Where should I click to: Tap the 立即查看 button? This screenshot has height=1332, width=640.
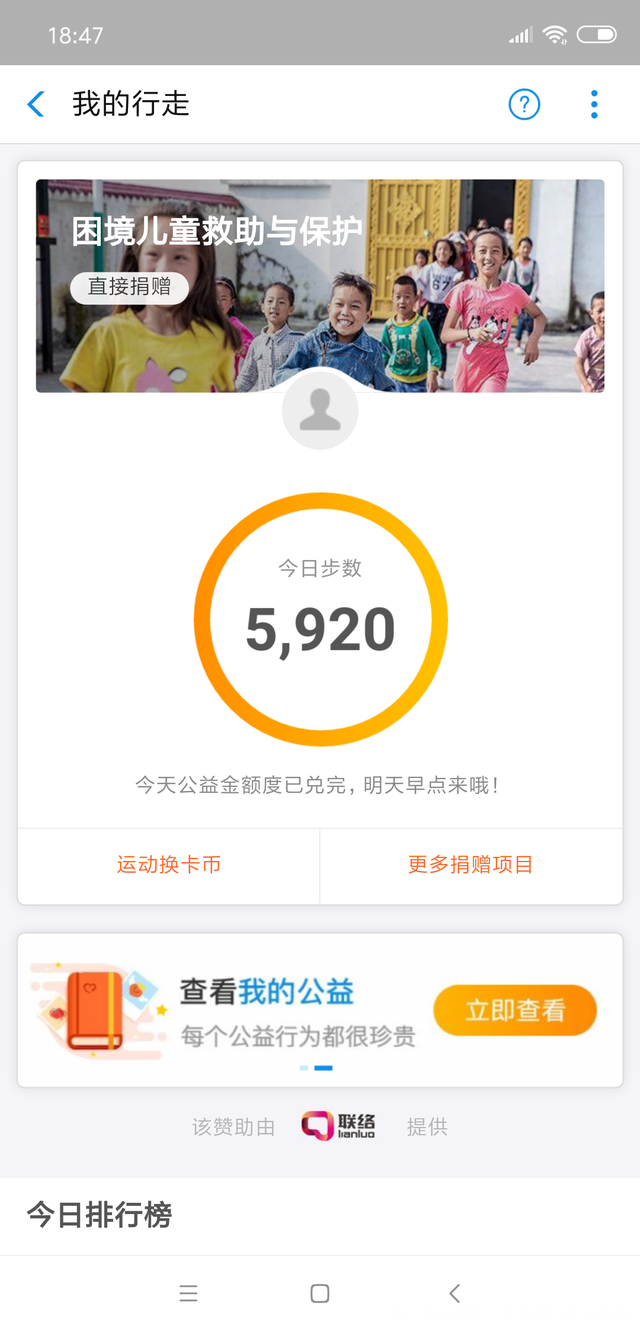point(514,1010)
